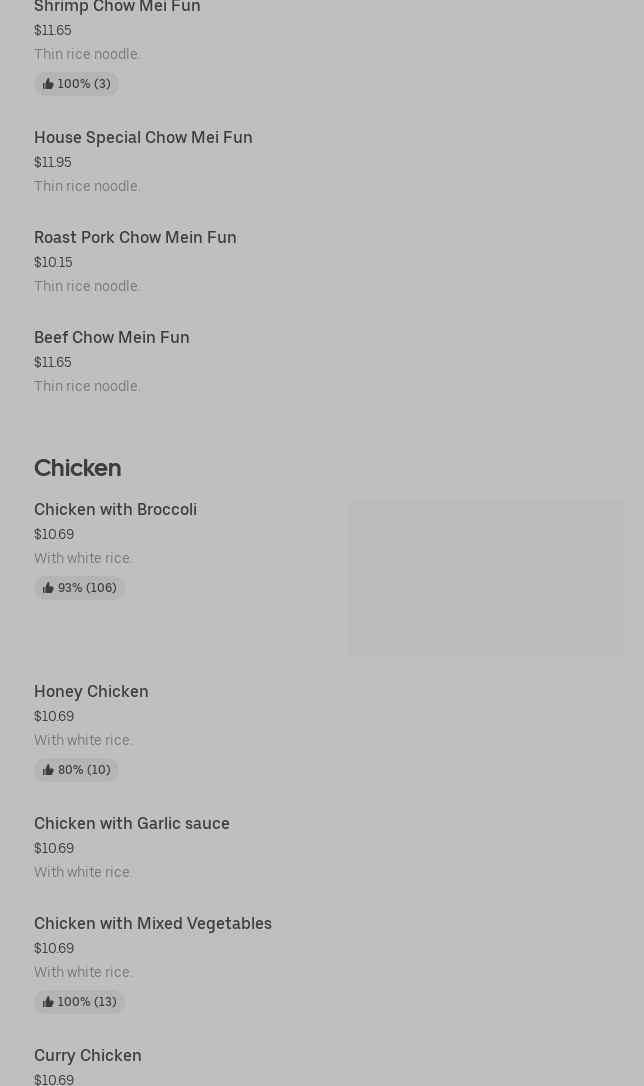Image resolution: width=644 pixels, height=1086 pixels.
Task: Open Chicken with Garlic sauce
Action: pos(132,824)
